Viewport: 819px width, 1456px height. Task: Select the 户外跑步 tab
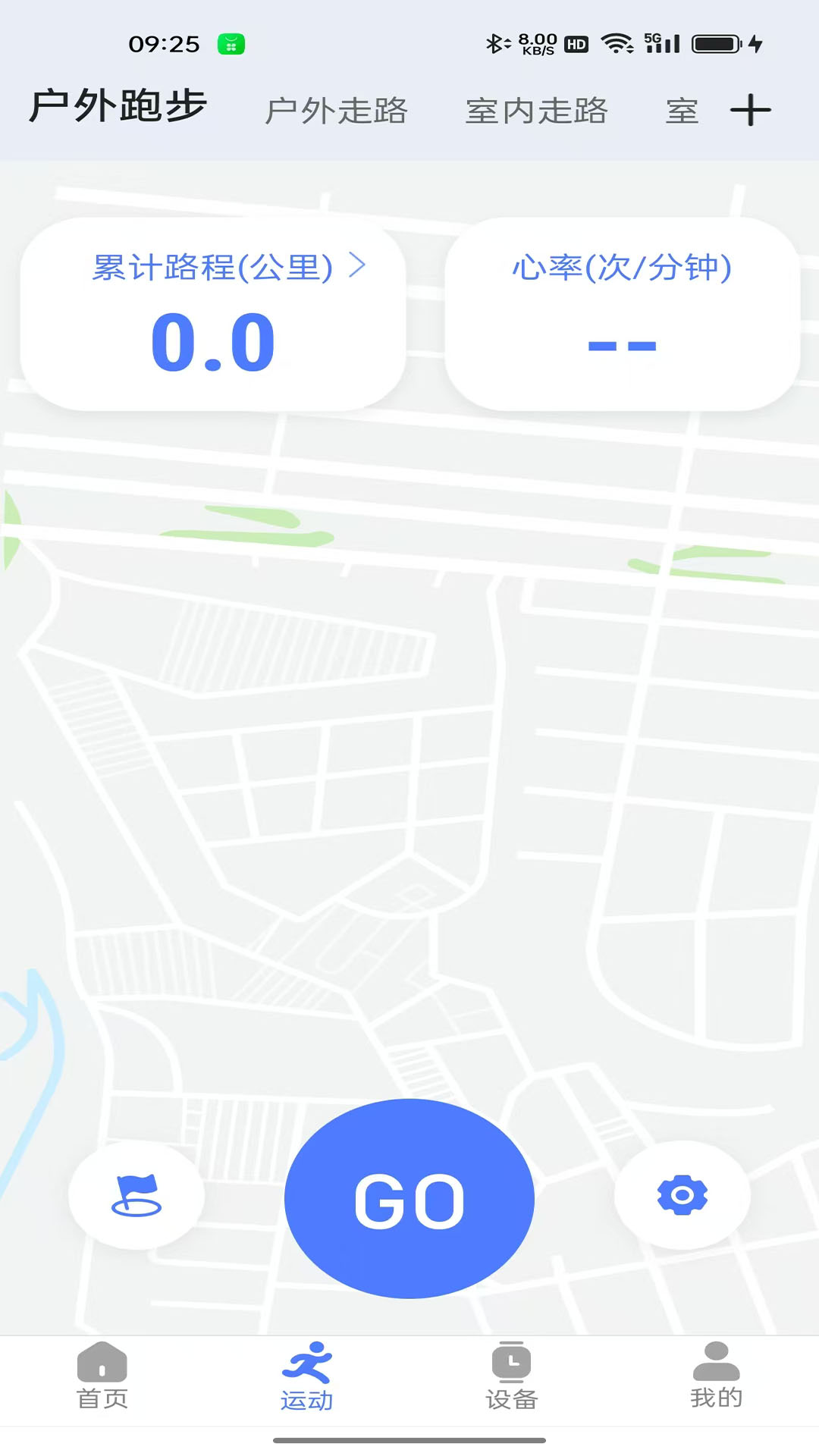(118, 105)
